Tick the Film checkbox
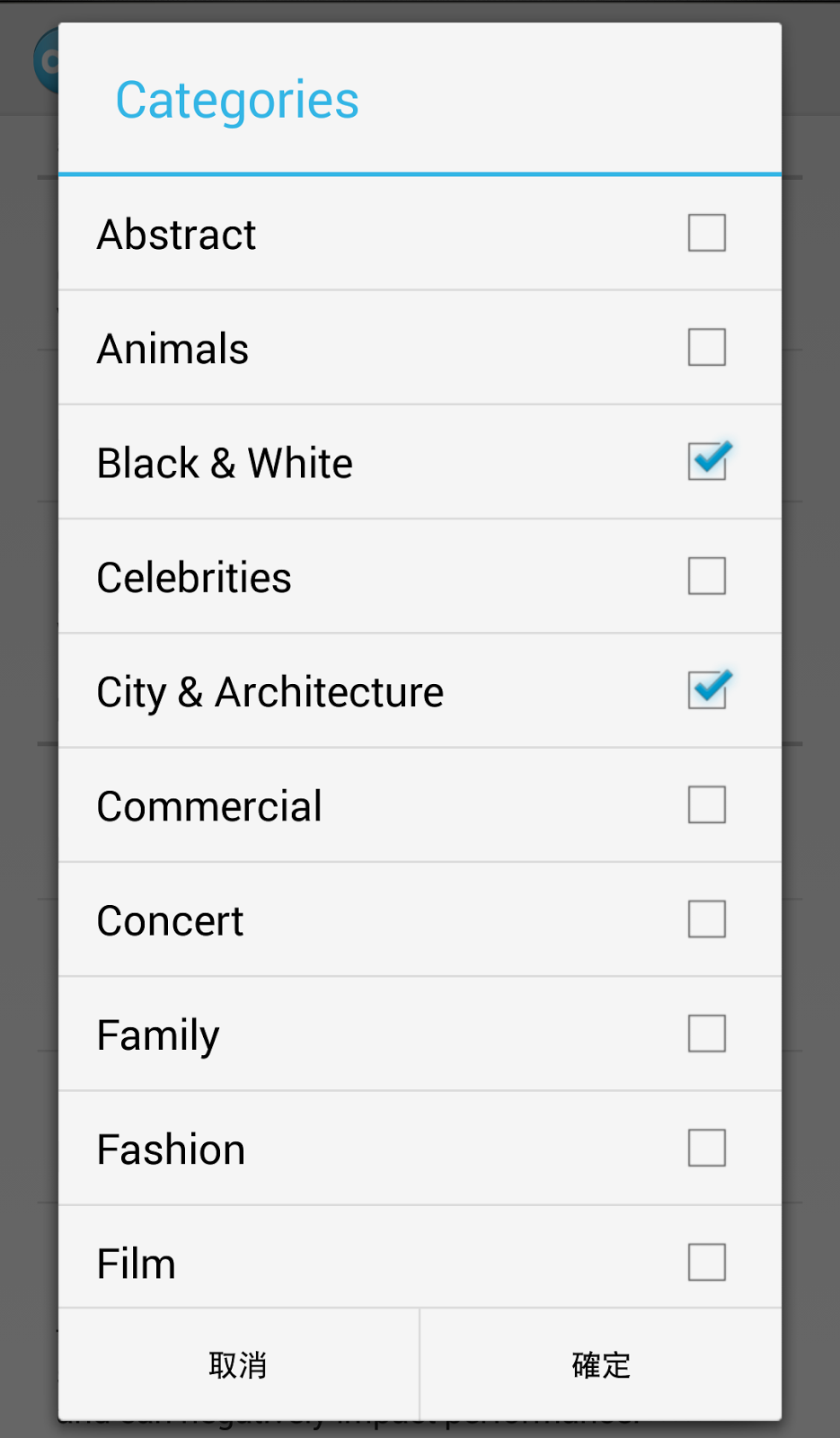Screen dimensions: 840x1438 pos(706,1262)
